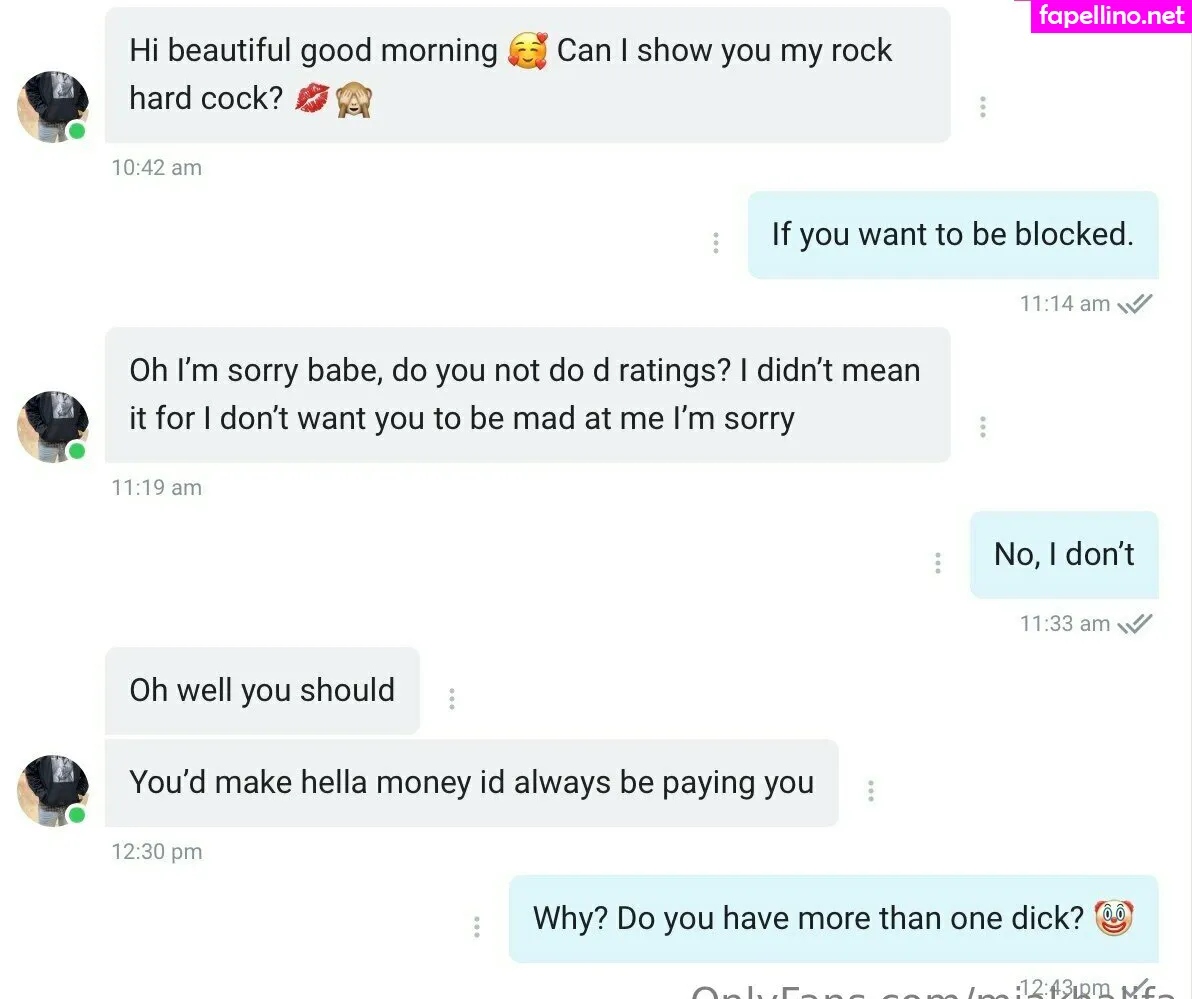1192x999 pixels.
Task: Open options for "If you want to be blocked."
Action: pyautogui.click(x=716, y=243)
